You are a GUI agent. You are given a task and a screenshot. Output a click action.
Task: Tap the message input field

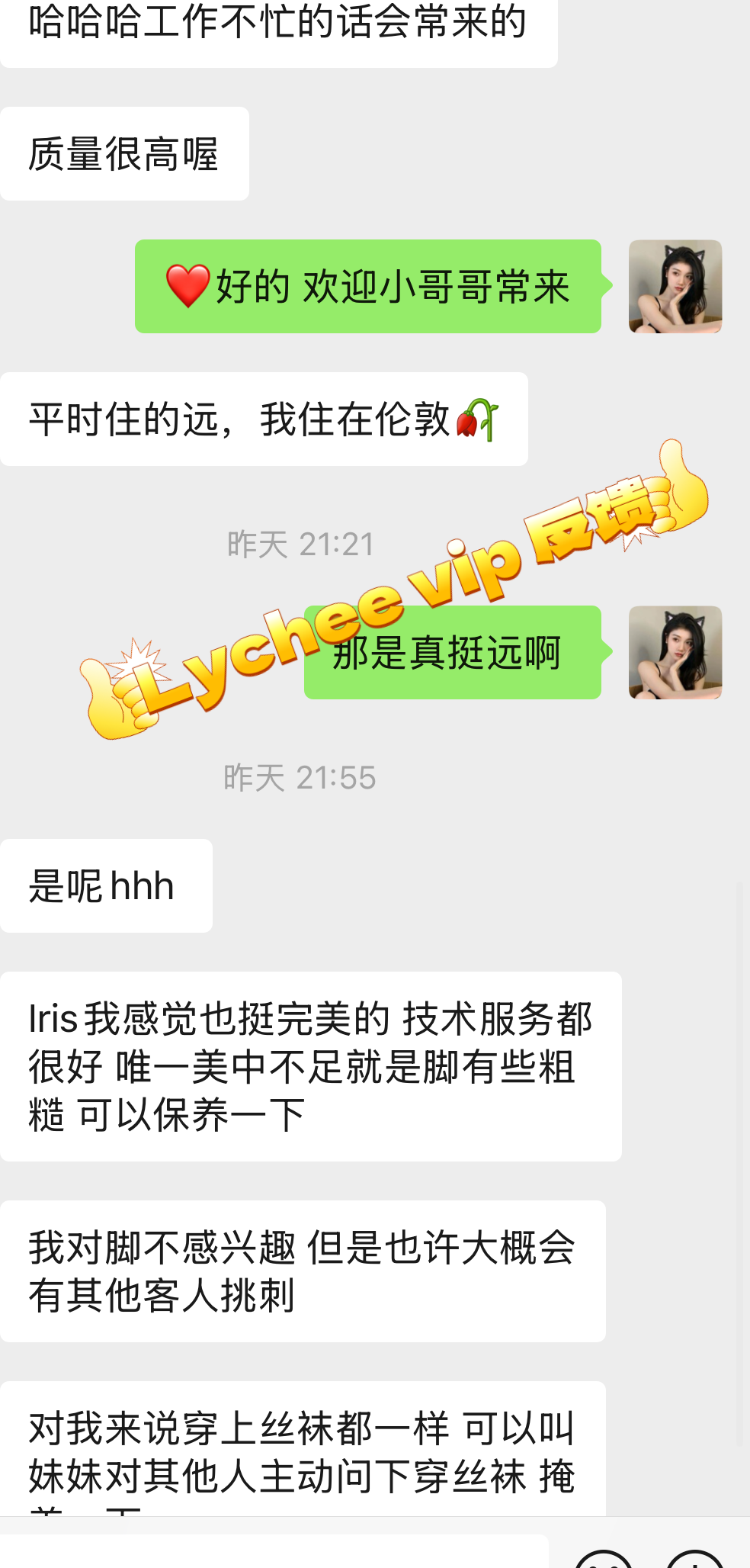coord(273,1552)
